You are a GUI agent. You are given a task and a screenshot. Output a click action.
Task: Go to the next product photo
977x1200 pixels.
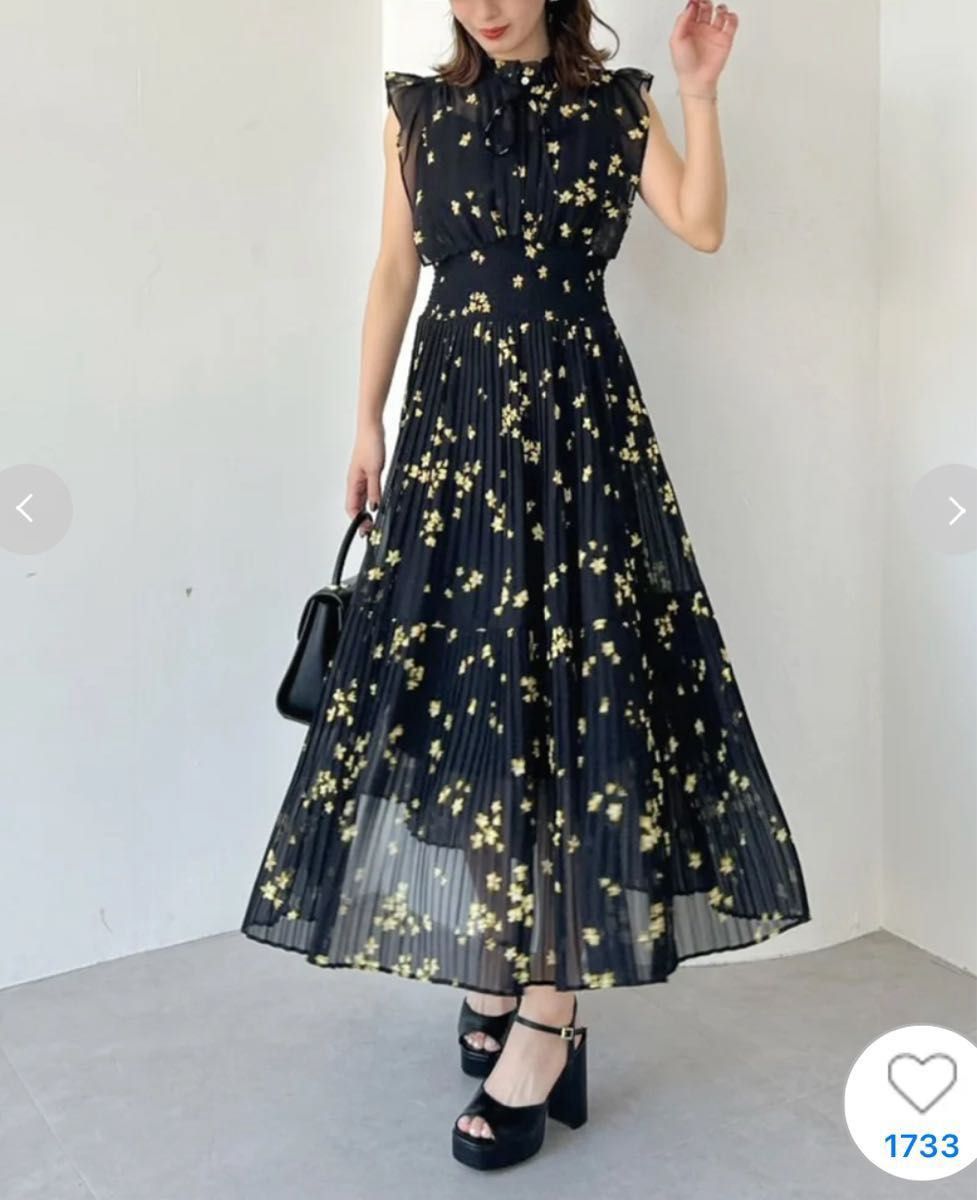pyautogui.click(x=955, y=511)
